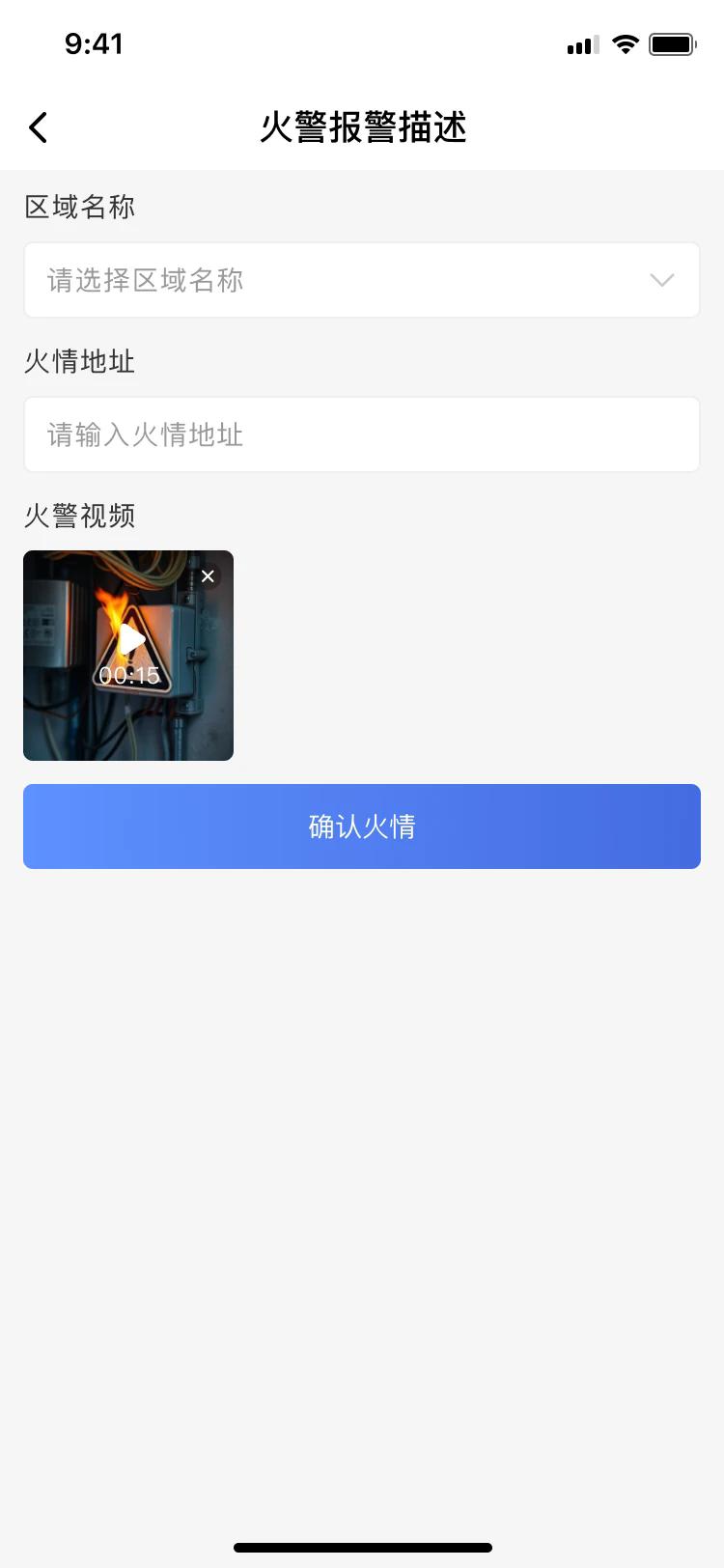Tap the back arrow to return
This screenshot has width=724, height=1568.
[x=39, y=126]
